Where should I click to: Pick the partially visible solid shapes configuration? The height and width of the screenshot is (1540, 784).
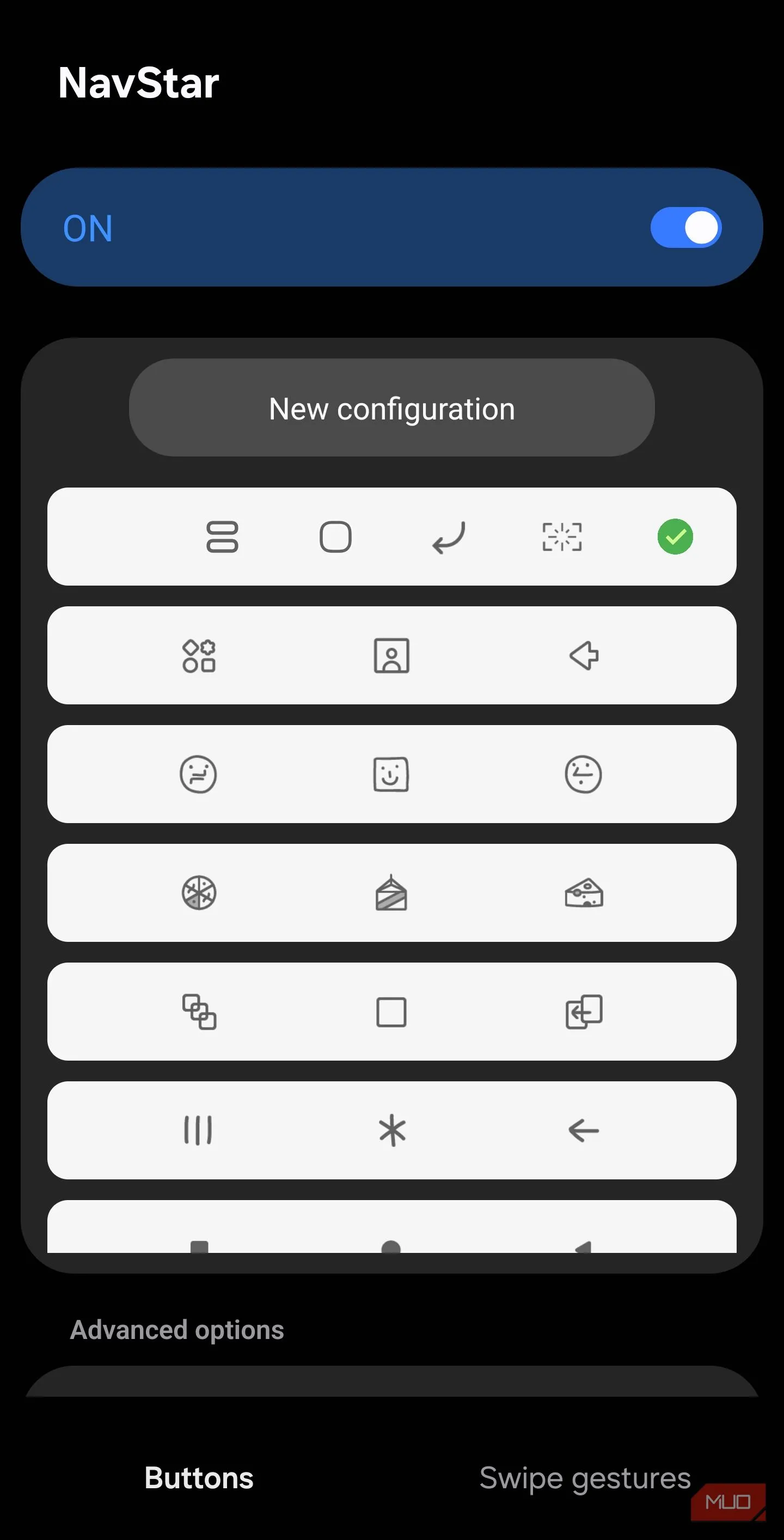391,1232
